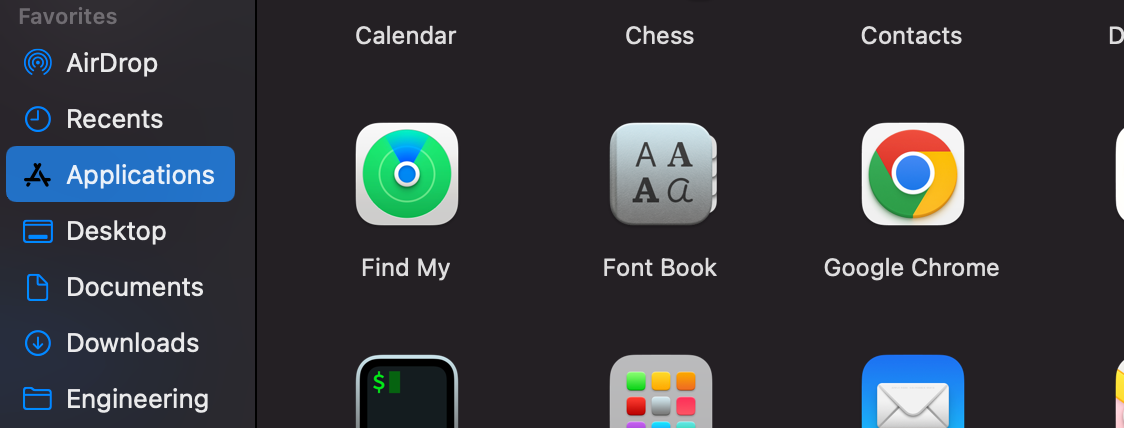Viewport: 1124px width, 428px height.
Task: Go to the Desktop folder
Action: tap(115, 231)
